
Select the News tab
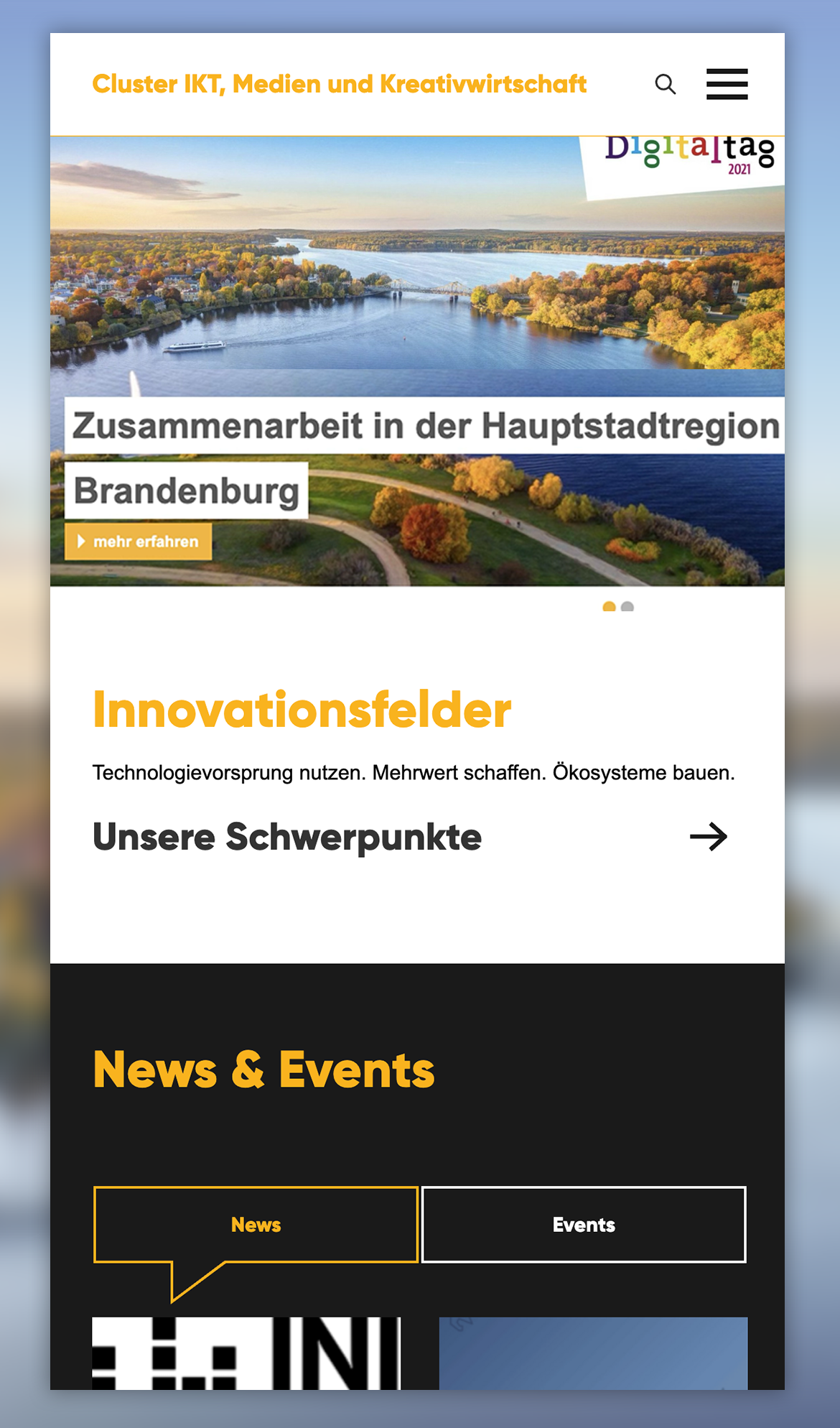point(256,1225)
